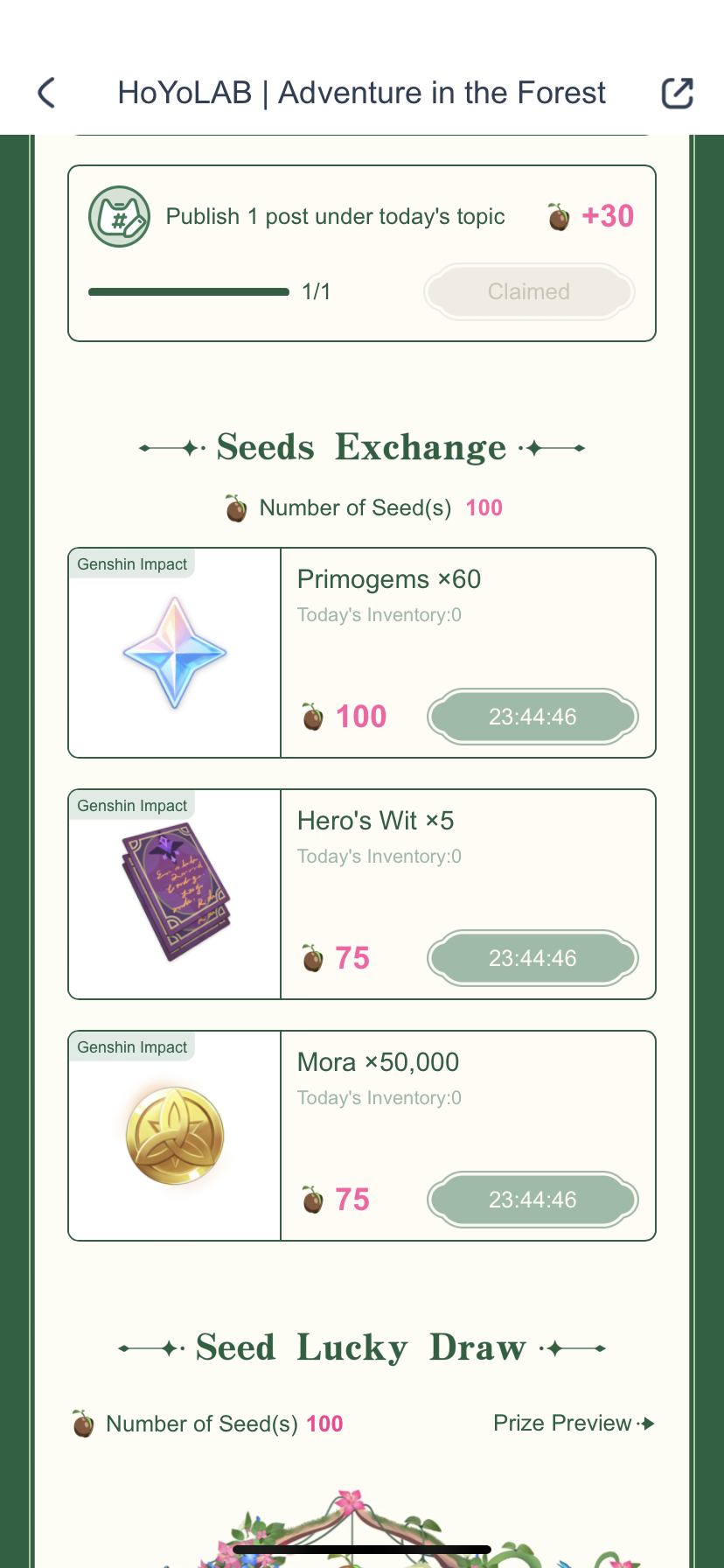Tap the cat badge icon on the quest card

click(x=120, y=216)
